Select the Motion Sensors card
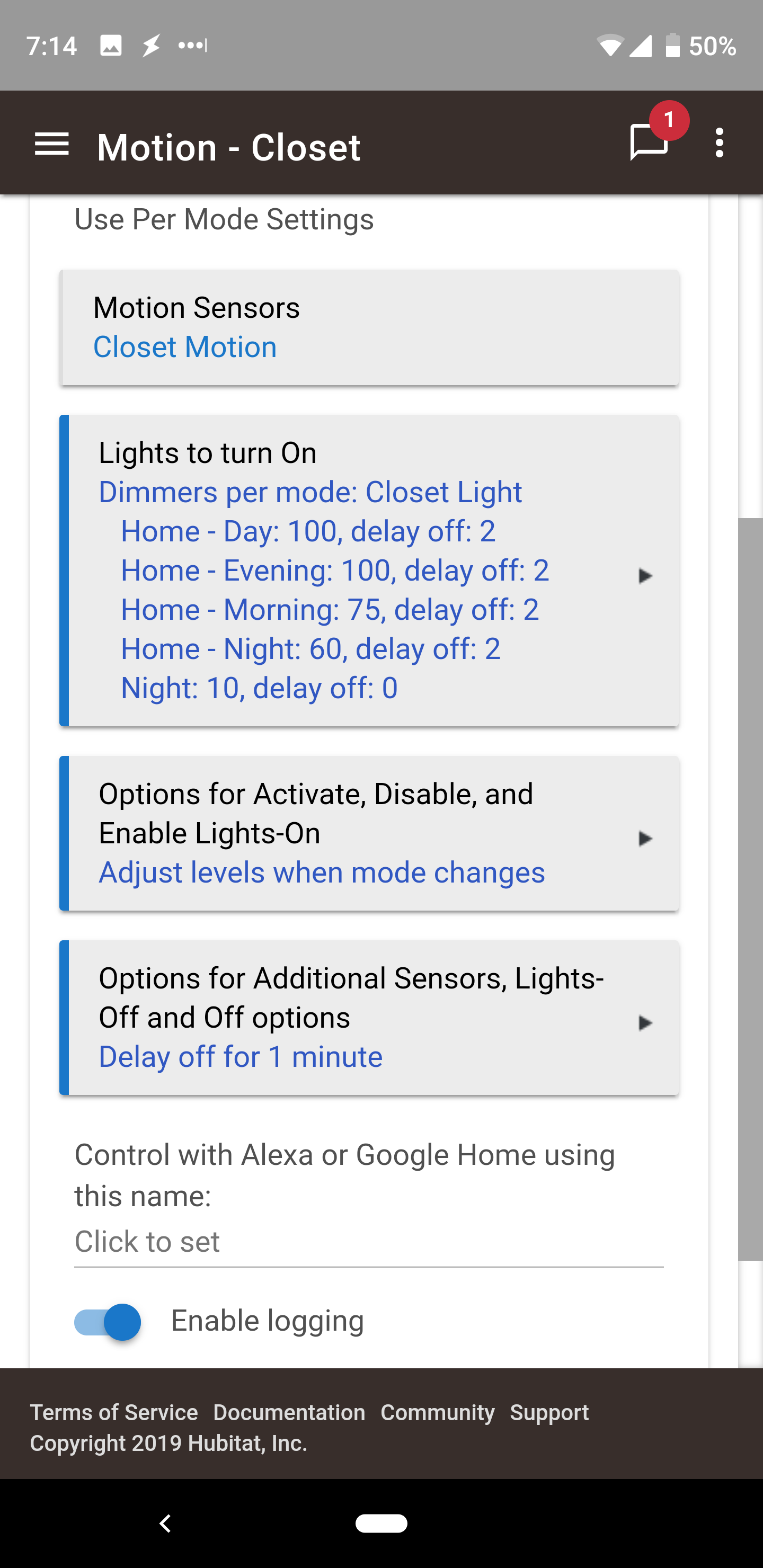Image resolution: width=763 pixels, height=1568 pixels. 369,327
